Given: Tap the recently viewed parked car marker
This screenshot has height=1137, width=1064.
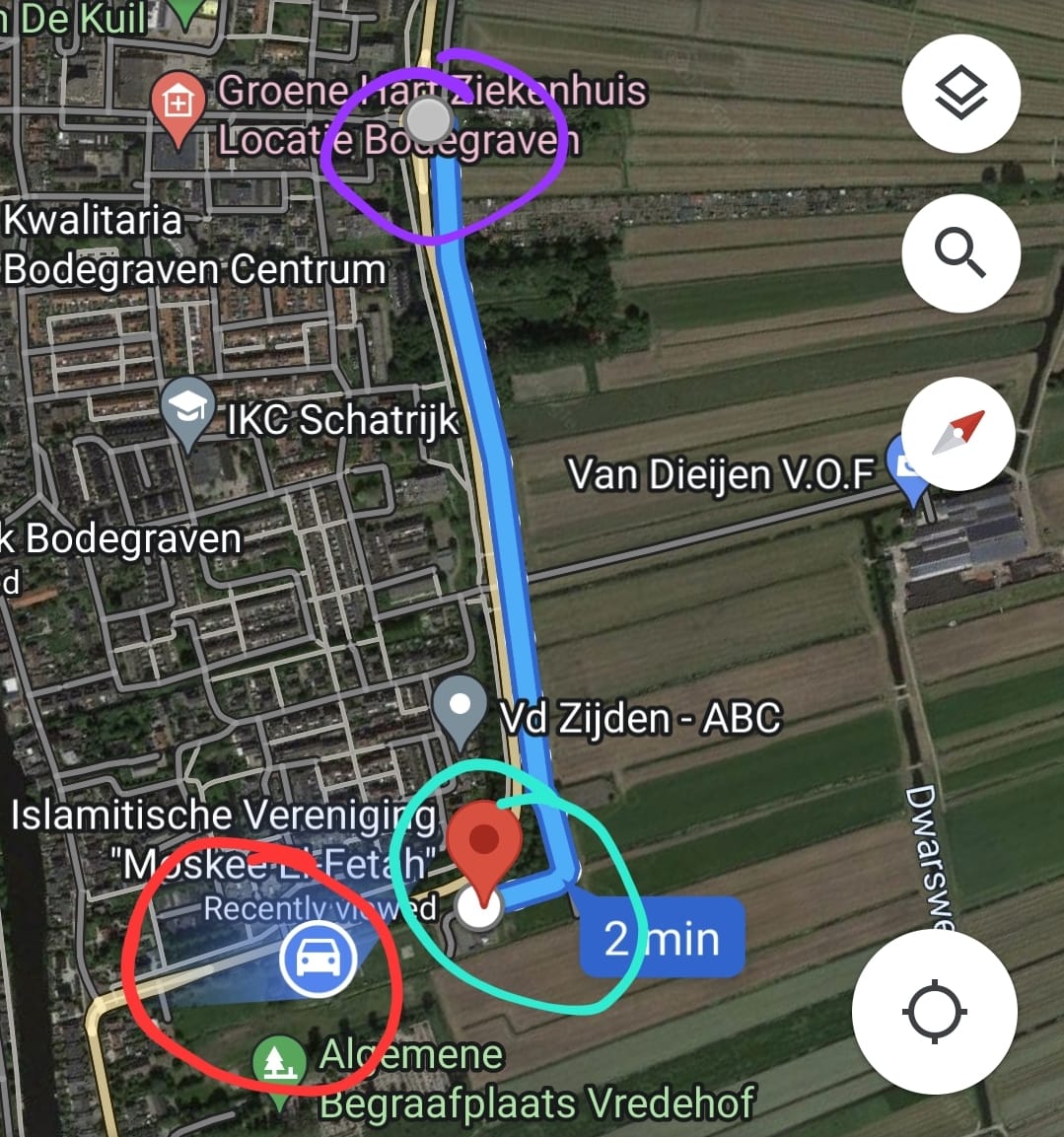Looking at the screenshot, I should click(x=317, y=959).
